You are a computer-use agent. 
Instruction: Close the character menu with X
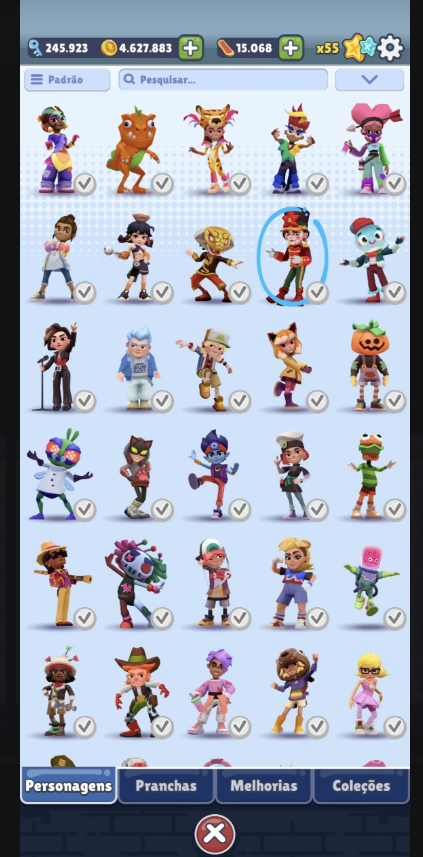(x=215, y=833)
